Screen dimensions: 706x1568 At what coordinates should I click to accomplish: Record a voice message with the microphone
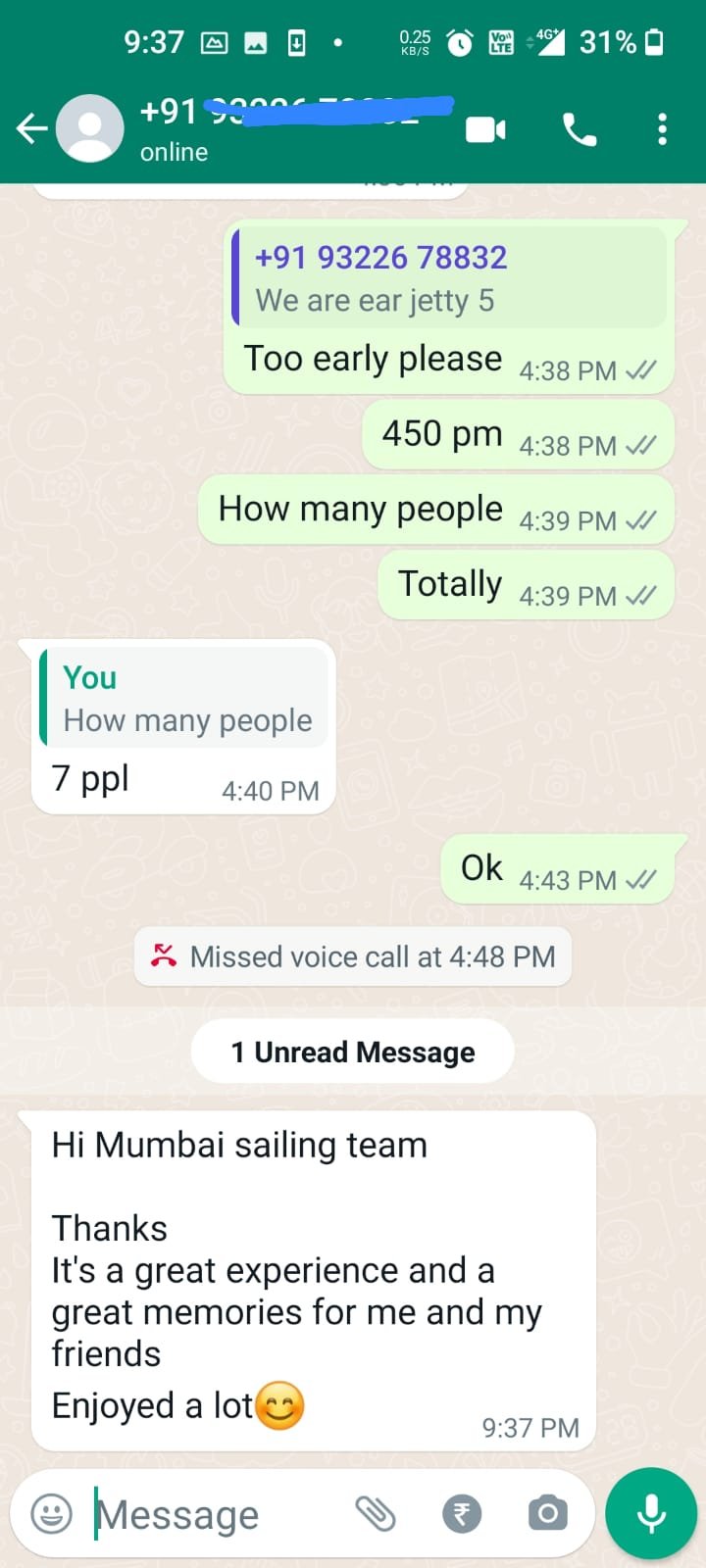click(x=651, y=1514)
